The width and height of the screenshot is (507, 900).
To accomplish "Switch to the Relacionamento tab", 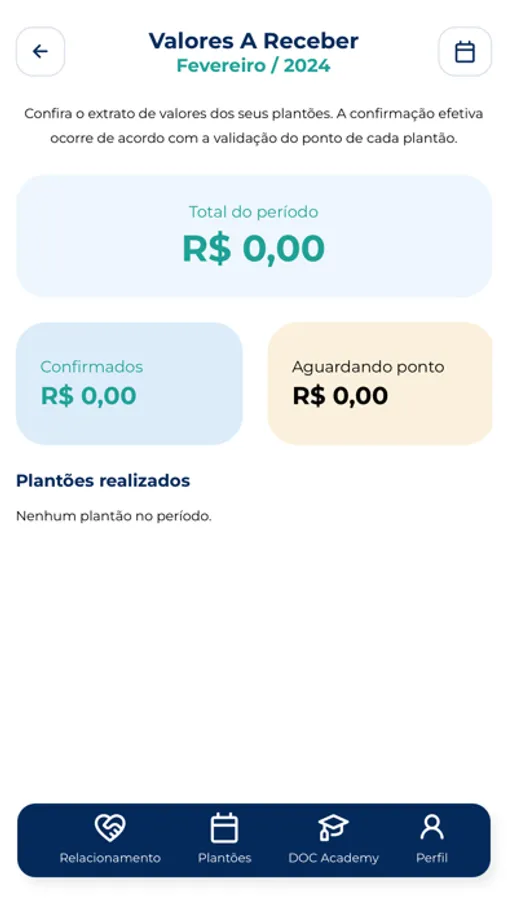I will 110,839.
